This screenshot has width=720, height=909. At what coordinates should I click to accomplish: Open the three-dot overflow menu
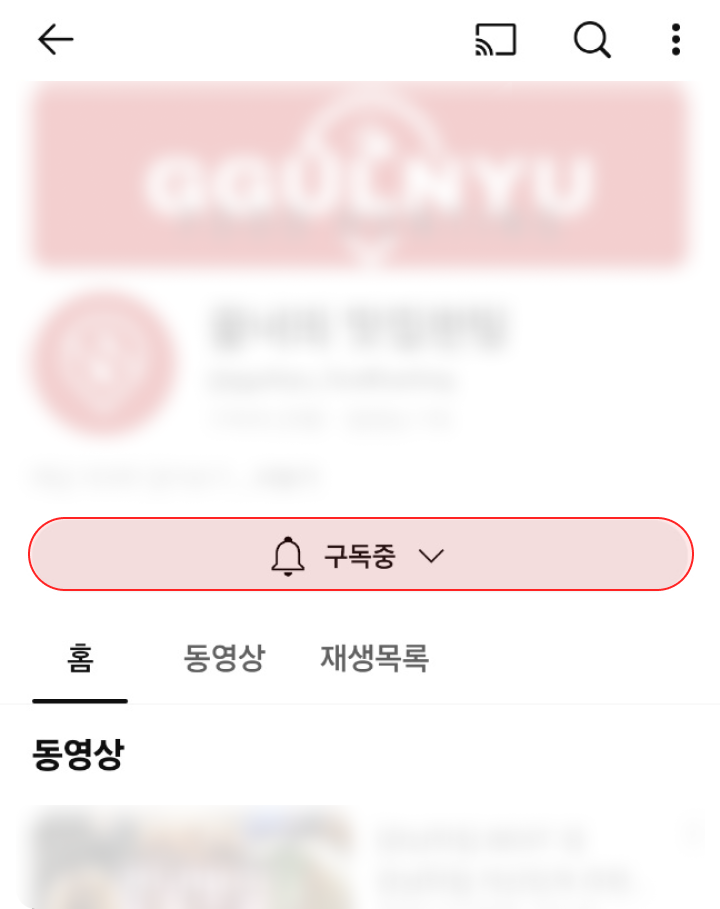[676, 40]
